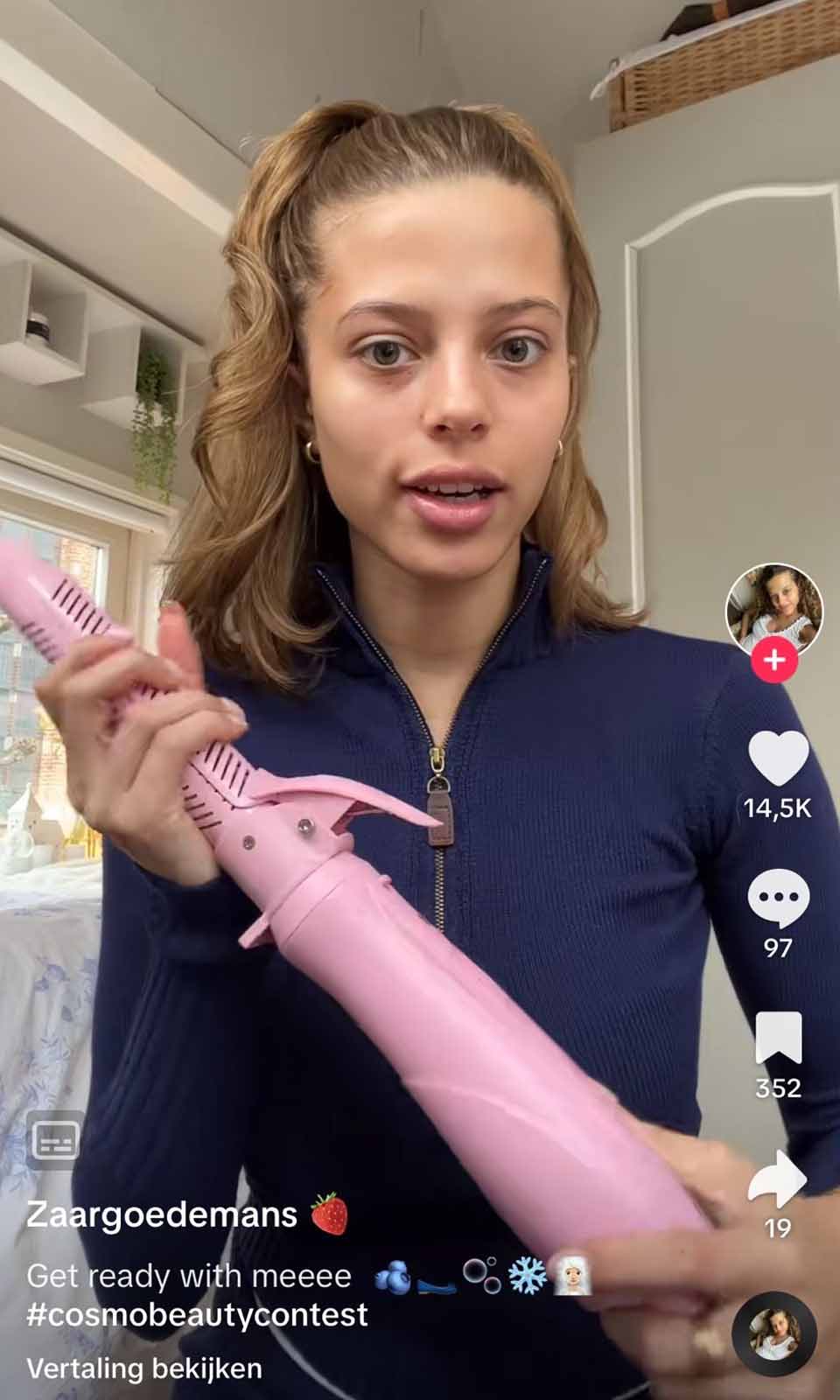Open the spinning sound disc
The height and width of the screenshot is (1400, 840).
click(774, 1334)
